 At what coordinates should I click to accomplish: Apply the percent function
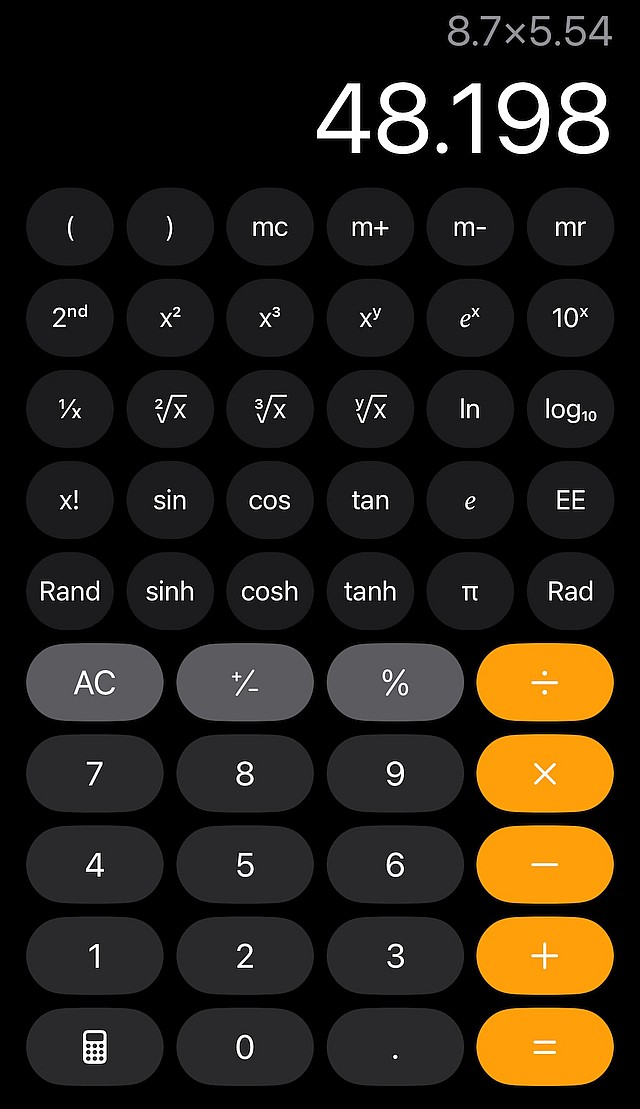point(395,683)
